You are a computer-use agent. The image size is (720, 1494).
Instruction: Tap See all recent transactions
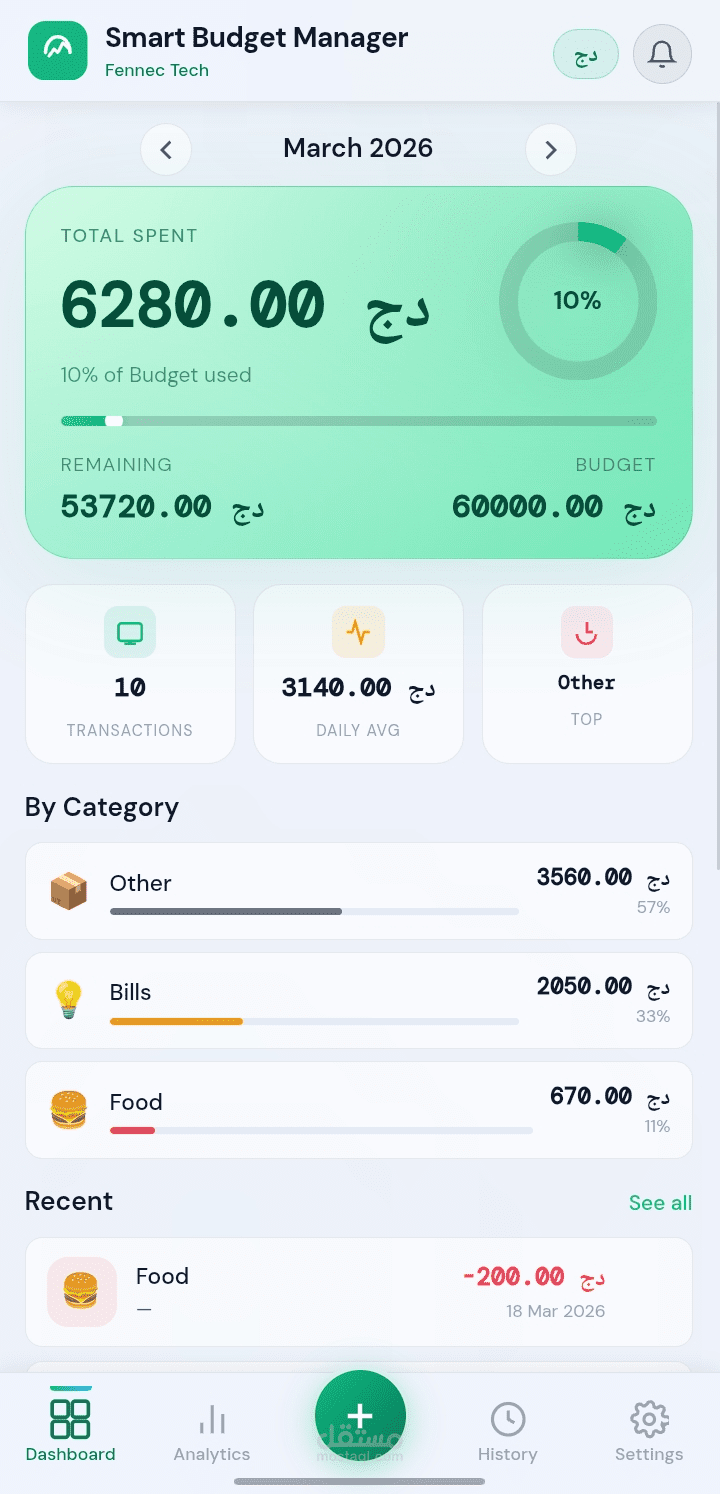pyautogui.click(x=660, y=1202)
